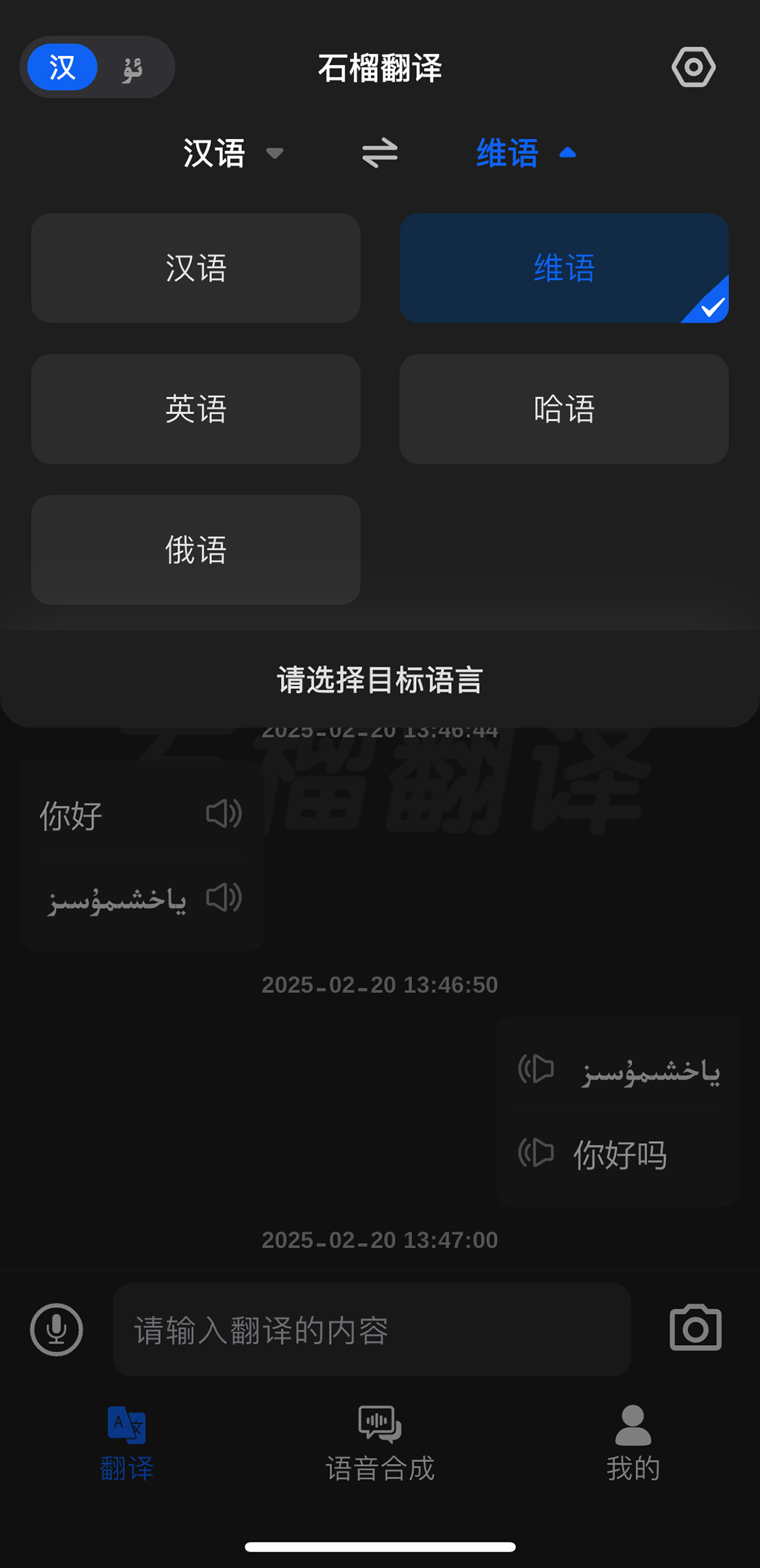Go to the 我的 tab
The height and width of the screenshot is (1568, 760).
coord(633,1444)
